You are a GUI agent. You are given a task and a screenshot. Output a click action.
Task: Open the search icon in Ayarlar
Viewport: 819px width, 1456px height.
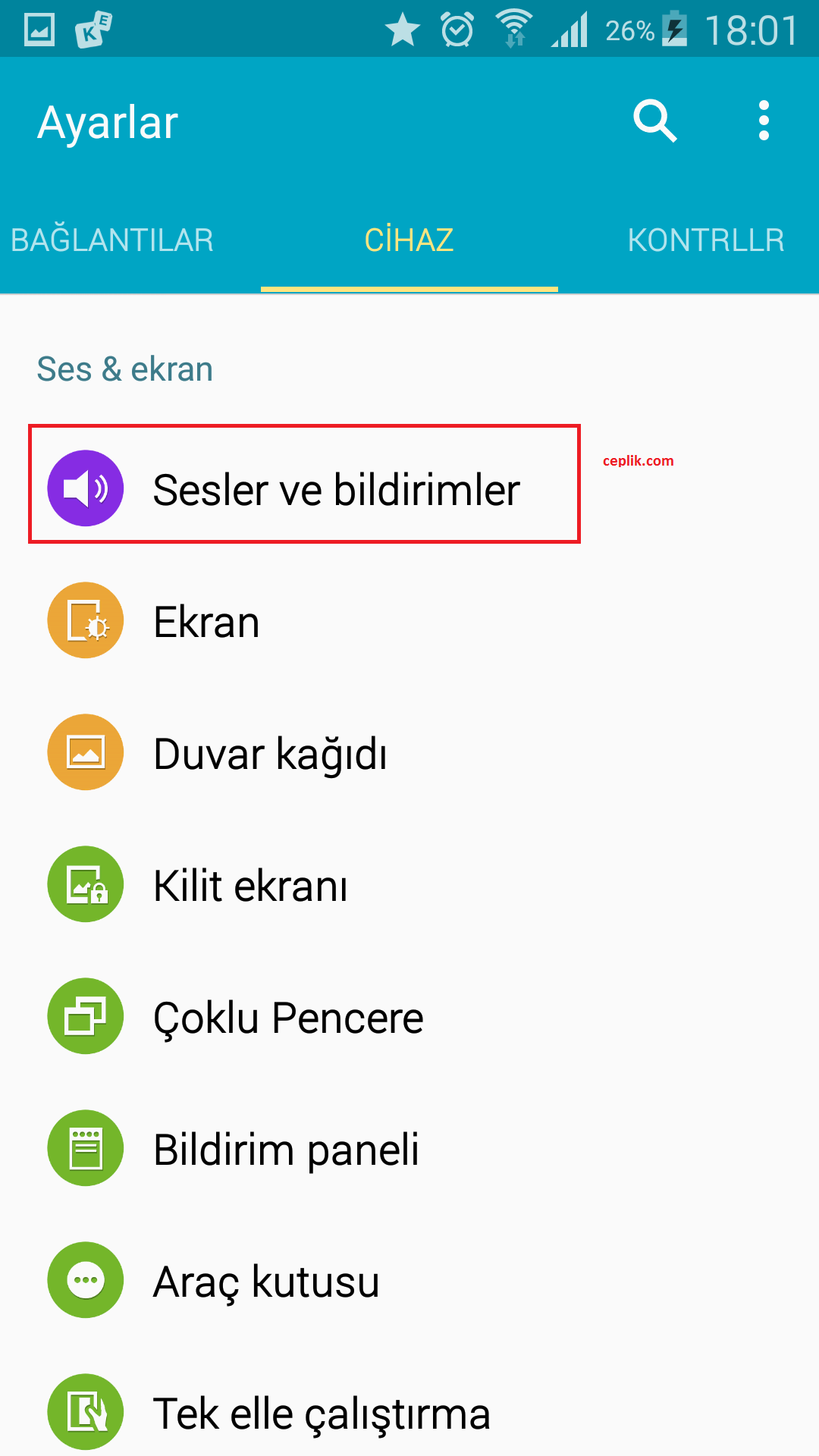point(655,121)
